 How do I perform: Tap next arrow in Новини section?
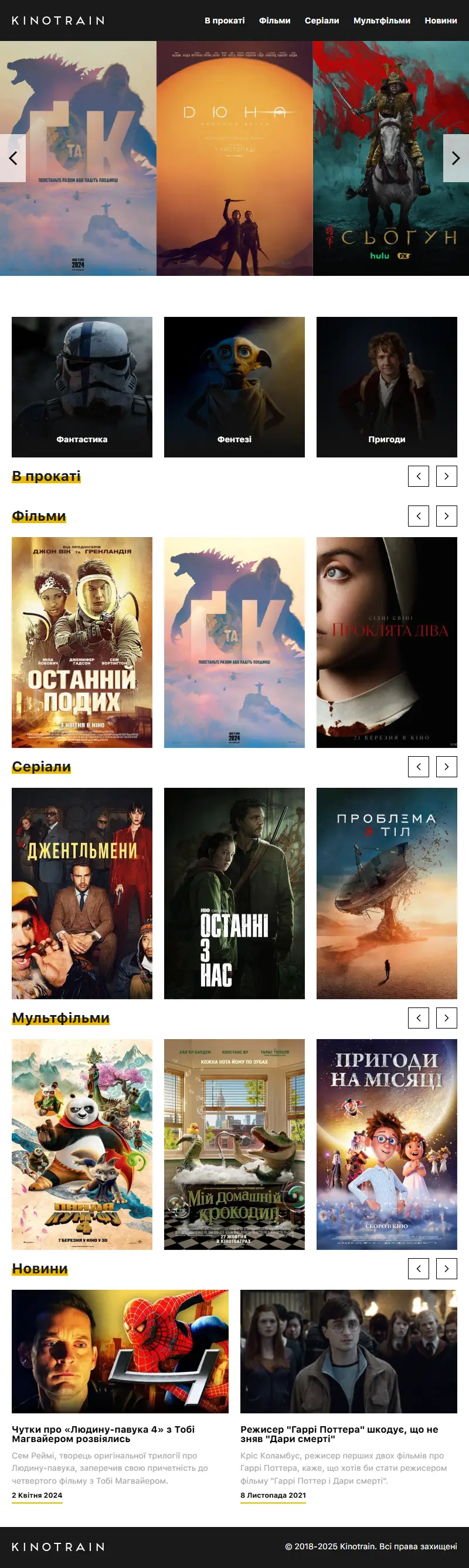(x=447, y=1269)
